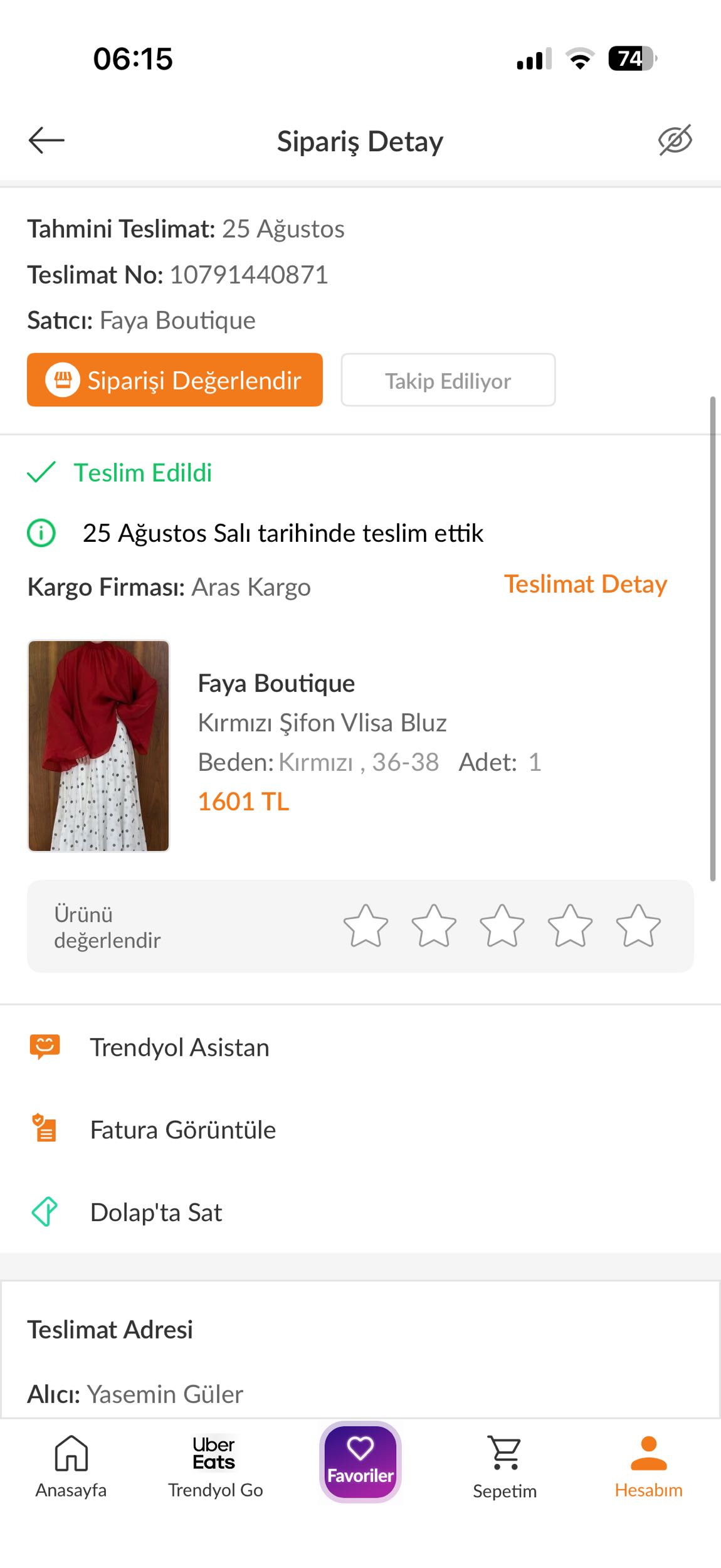Tap Siparişi Değerlendir button

tap(175, 380)
